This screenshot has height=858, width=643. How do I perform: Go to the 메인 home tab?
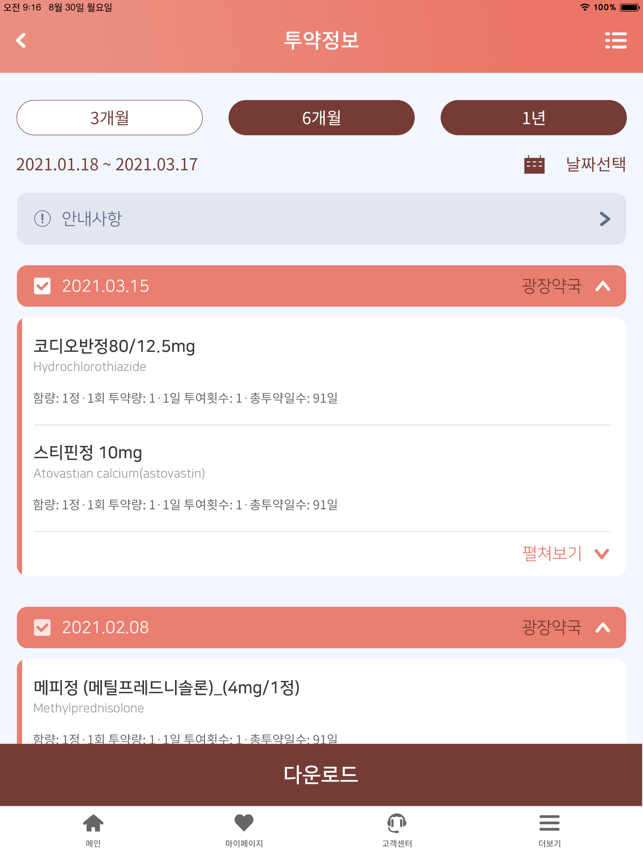(93, 830)
